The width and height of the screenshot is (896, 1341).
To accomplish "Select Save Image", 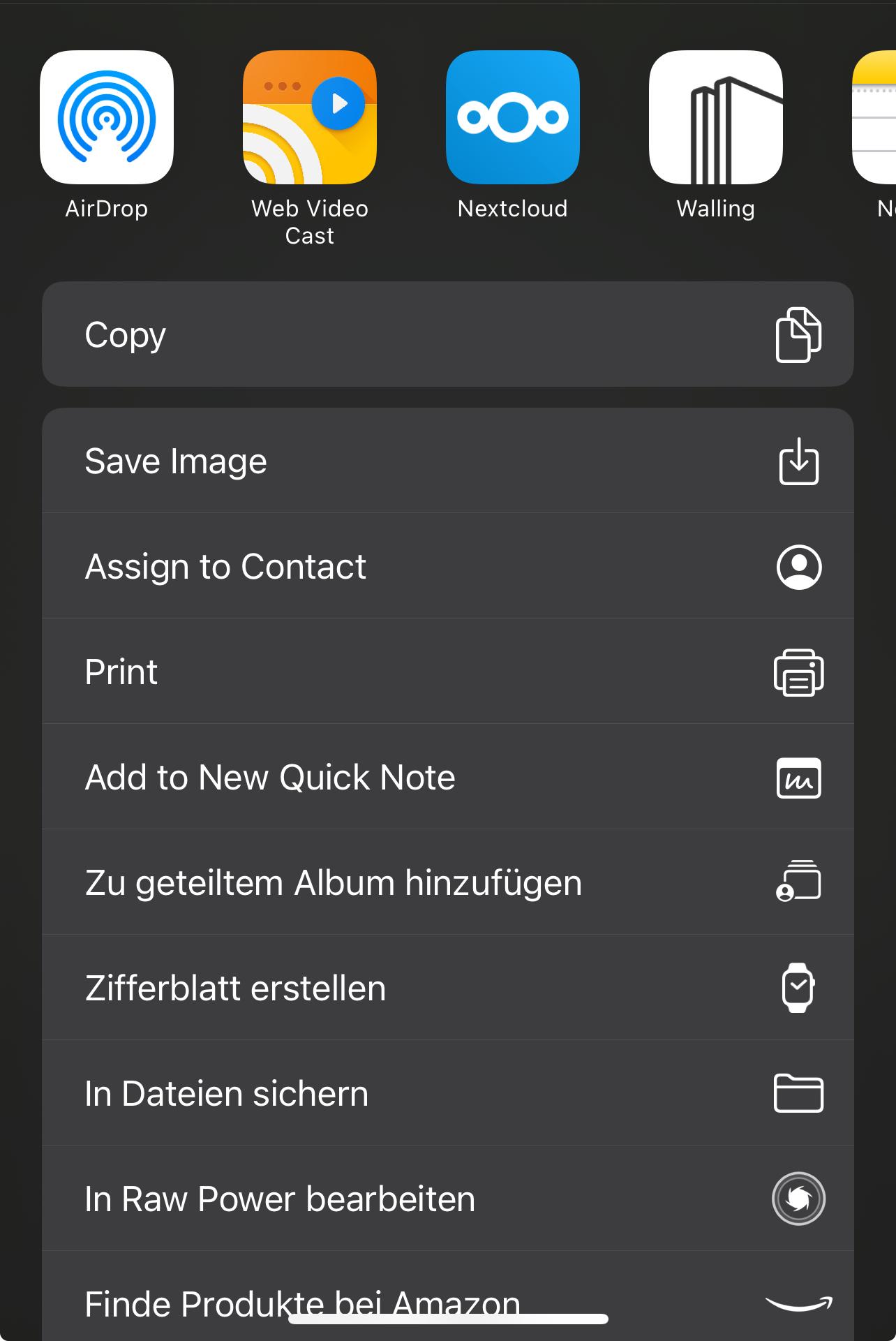I will 447,461.
